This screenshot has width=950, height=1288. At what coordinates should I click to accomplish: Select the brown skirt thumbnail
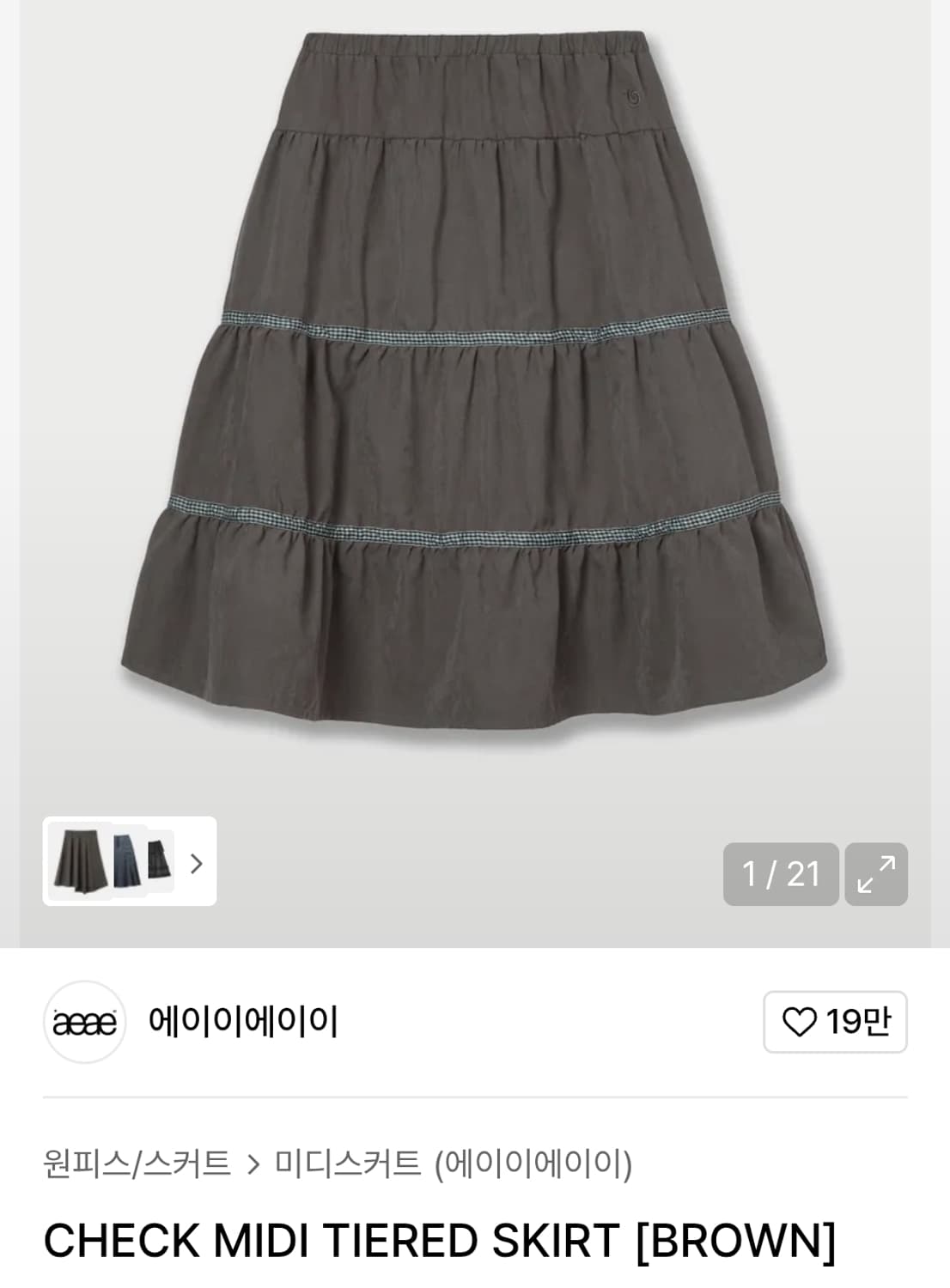coord(81,861)
